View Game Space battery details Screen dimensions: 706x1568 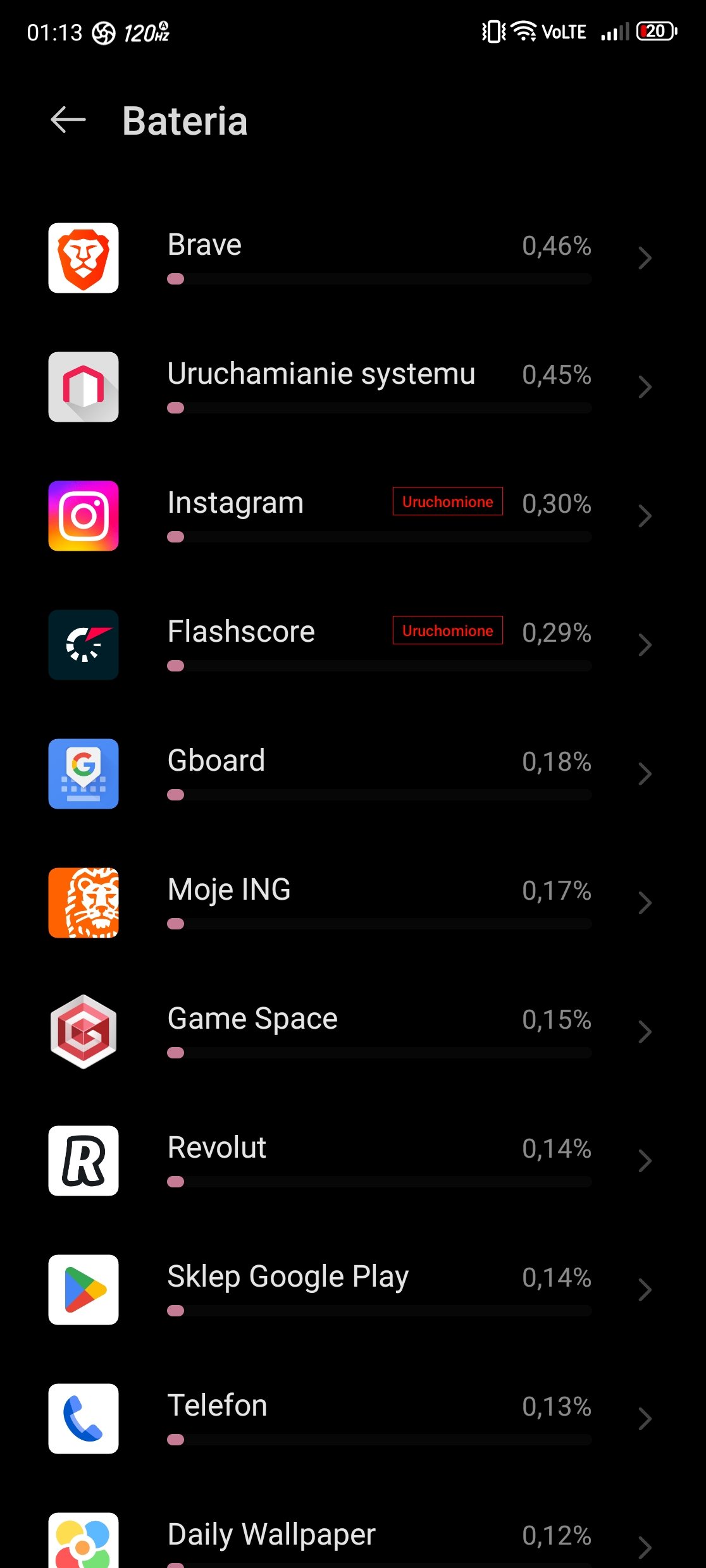point(353,1032)
